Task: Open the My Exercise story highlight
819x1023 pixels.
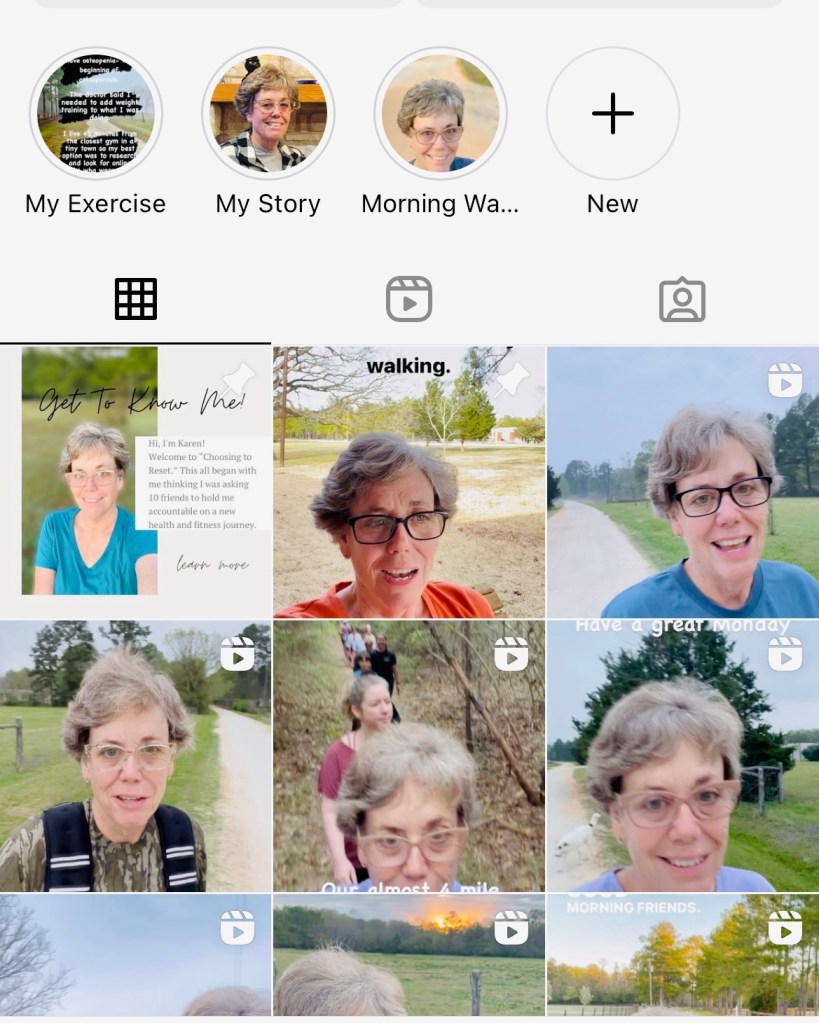Action: click(95, 114)
